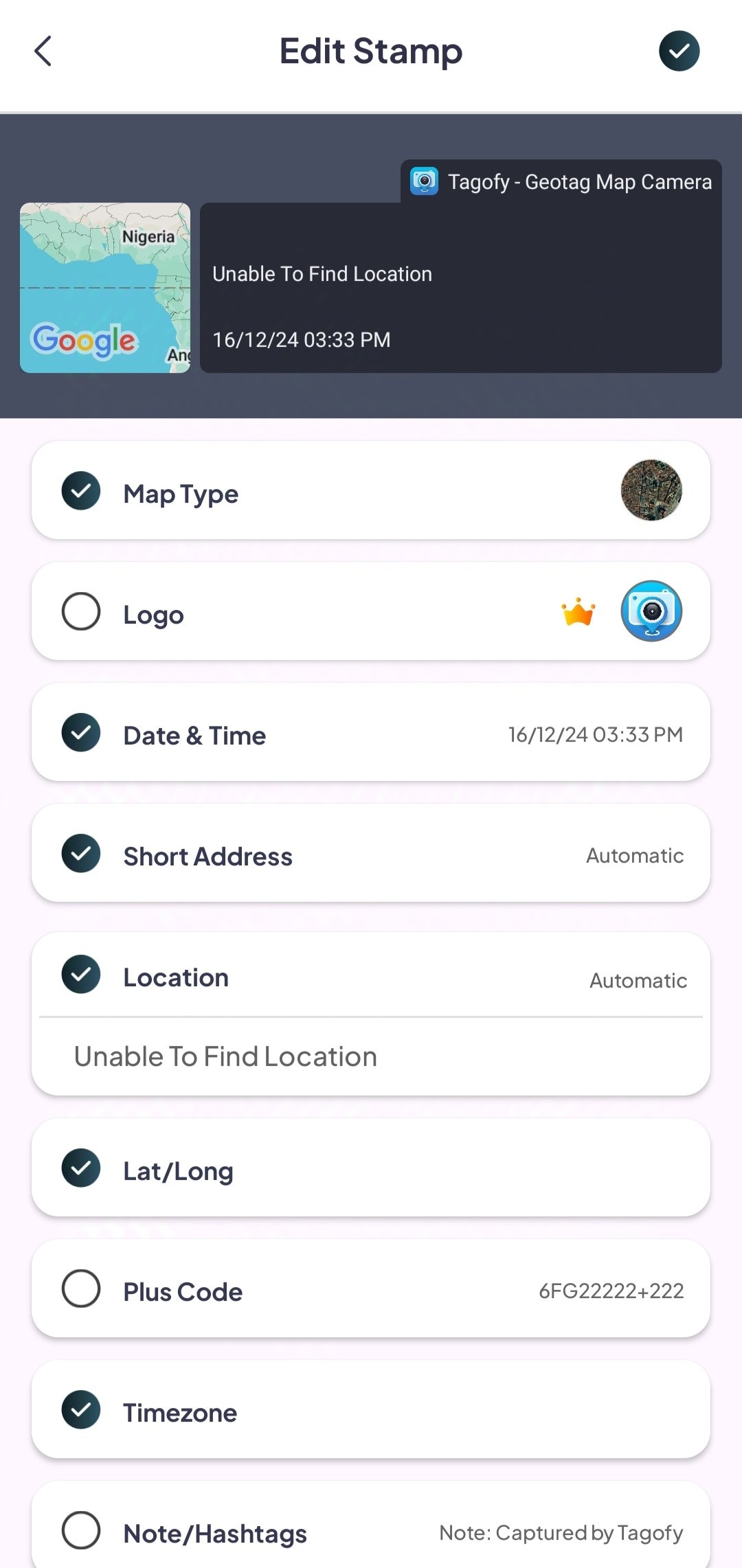The width and height of the screenshot is (742, 1568).
Task: Choose the satellite map type thumbnail
Action: click(x=651, y=490)
